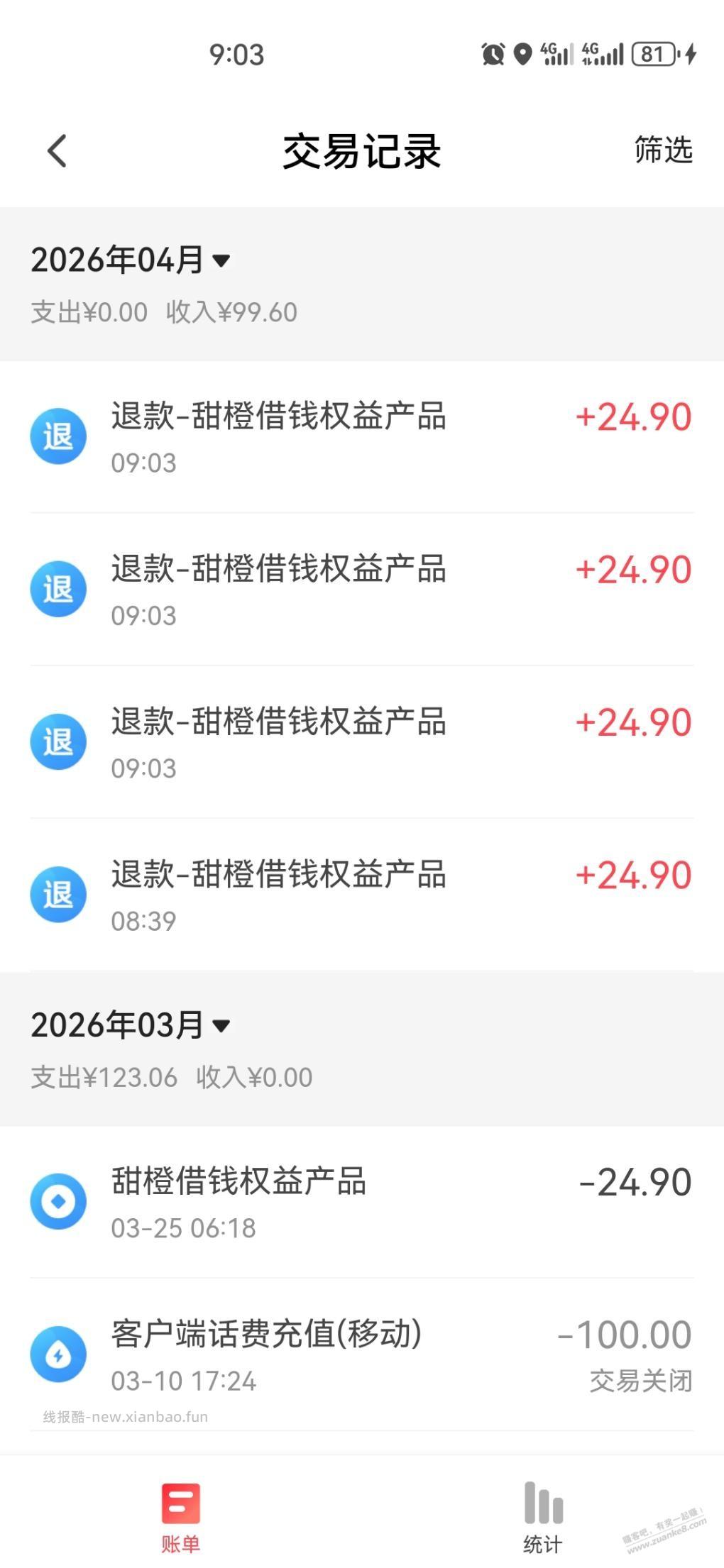The width and height of the screenshot is (724, 1568).
Task: Tap the 客户端话费充值 lightning icon
Action: [60, 1354]
